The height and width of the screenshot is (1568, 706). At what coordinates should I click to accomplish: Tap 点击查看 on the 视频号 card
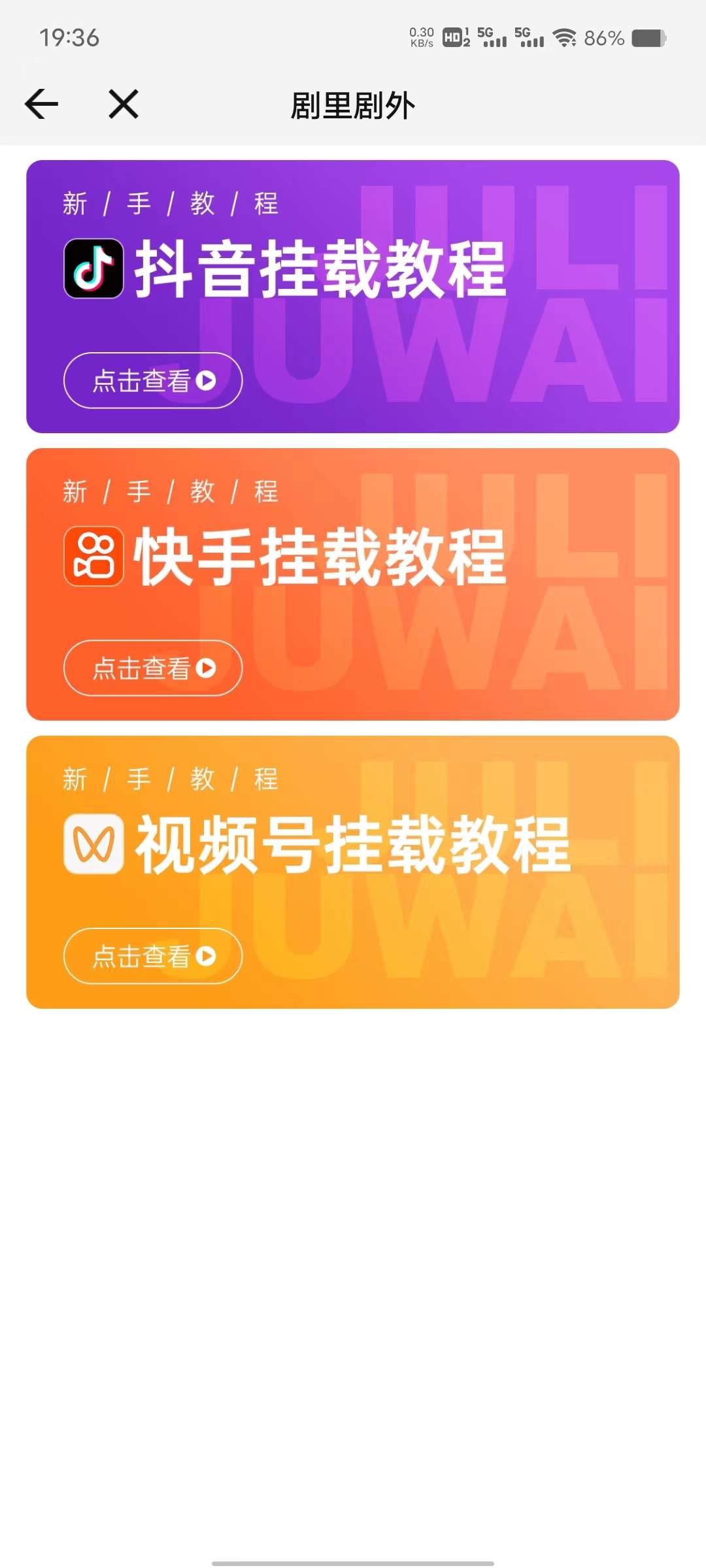click(x=153, y=956)
